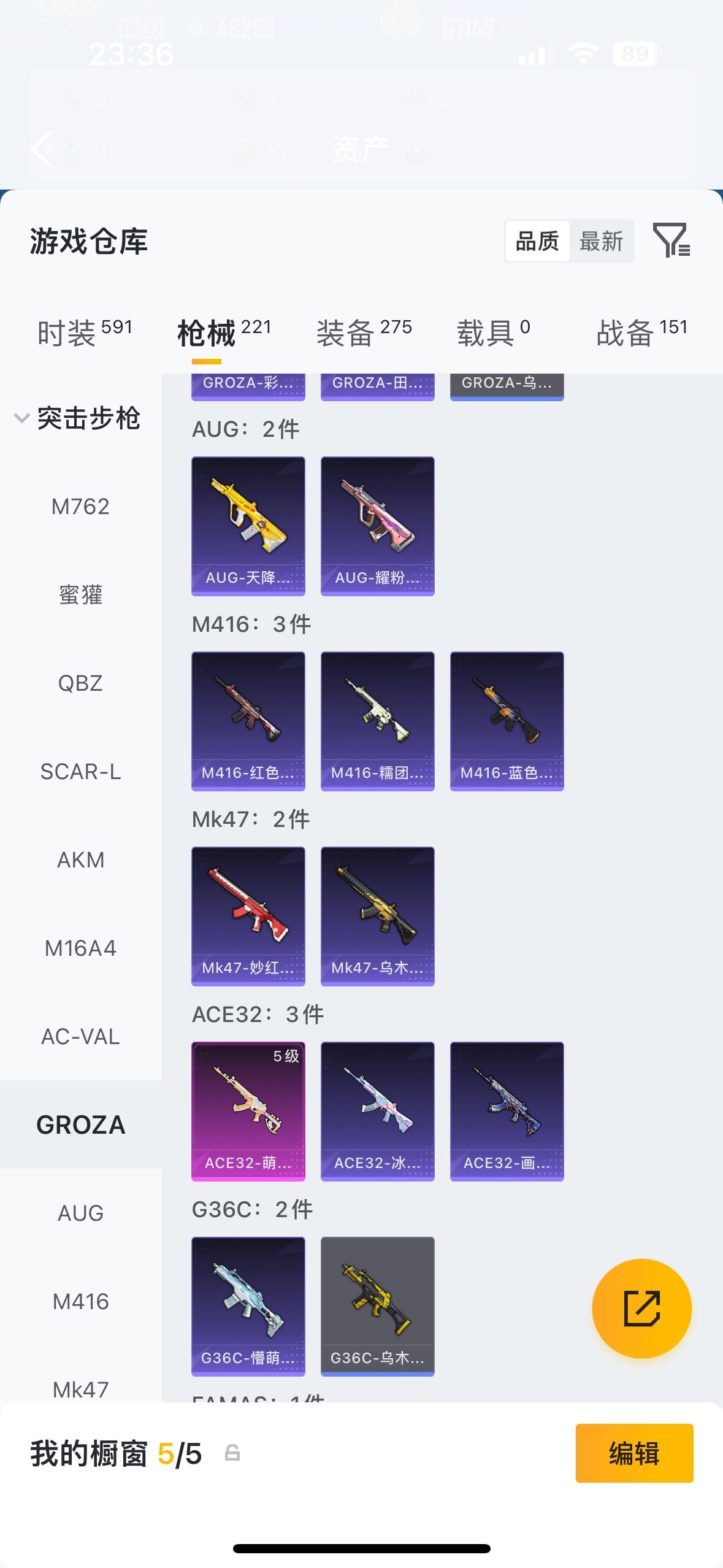
Task: Sort inventory by 品质
Action: coord(537,241)
